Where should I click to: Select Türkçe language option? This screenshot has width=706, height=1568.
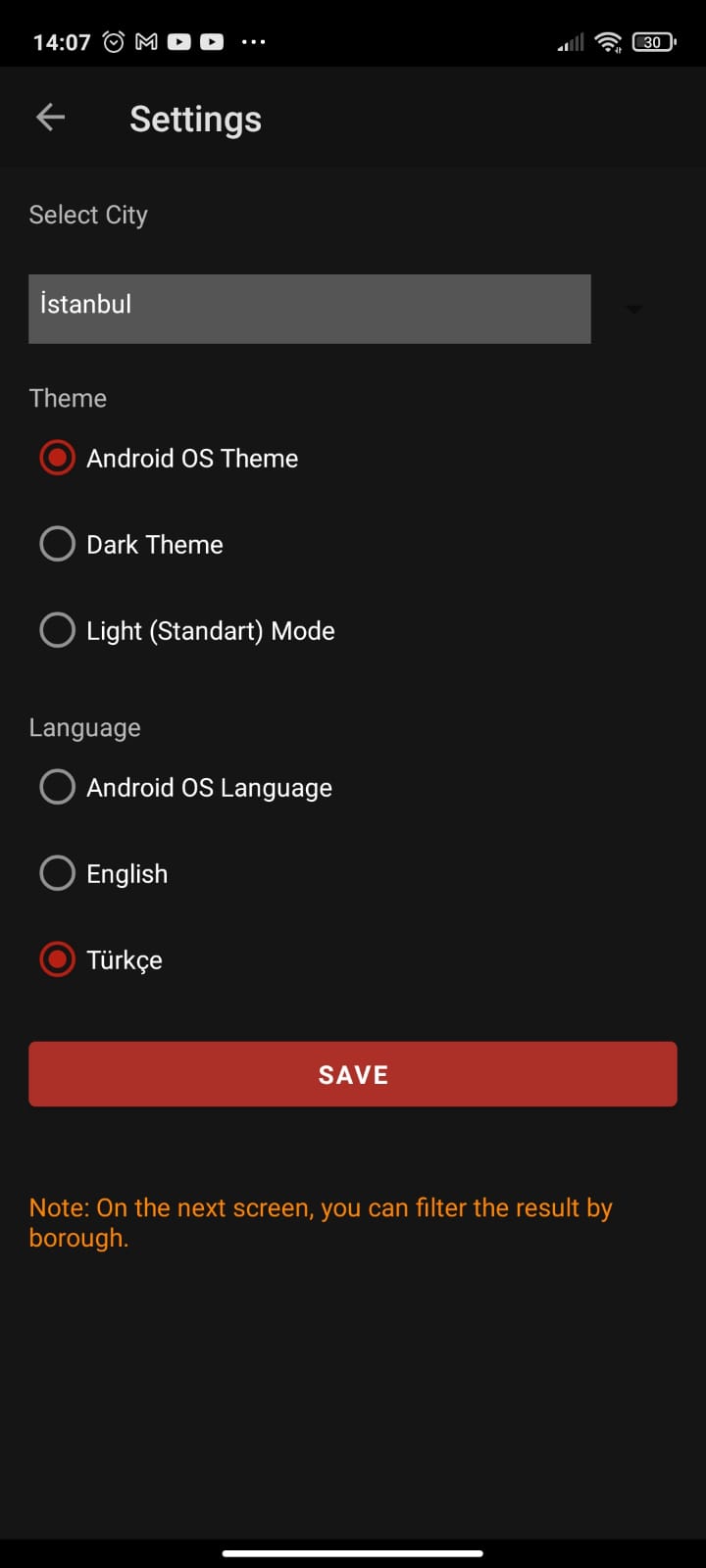(x=101, y=960)
